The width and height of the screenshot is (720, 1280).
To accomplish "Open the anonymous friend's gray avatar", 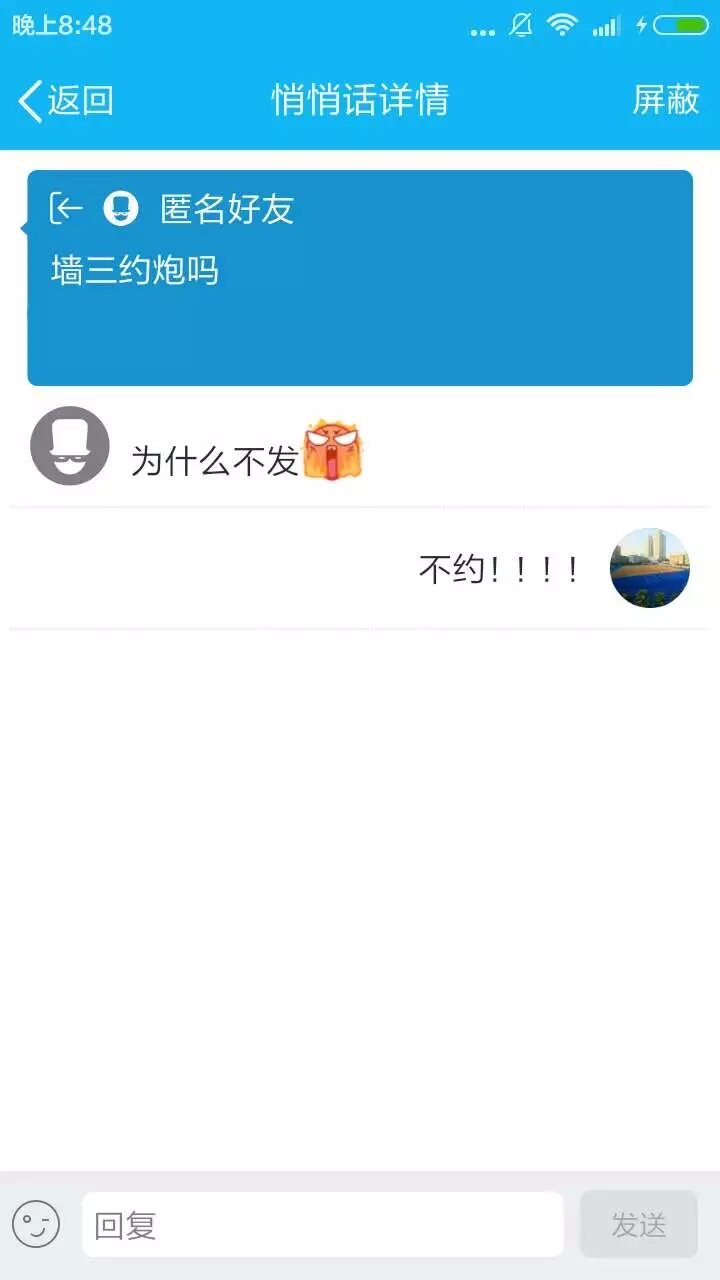I will 69,446.
